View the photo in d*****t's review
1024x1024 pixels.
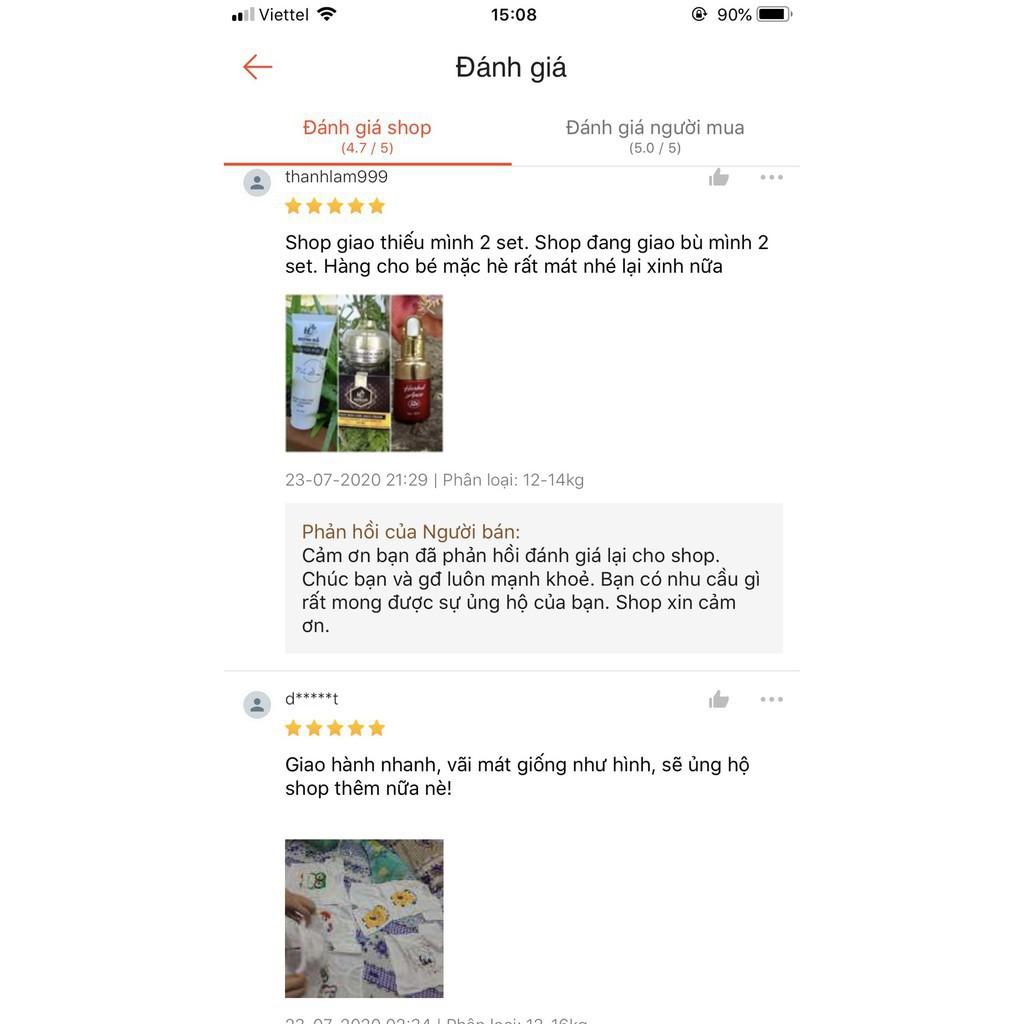point(364,918)
